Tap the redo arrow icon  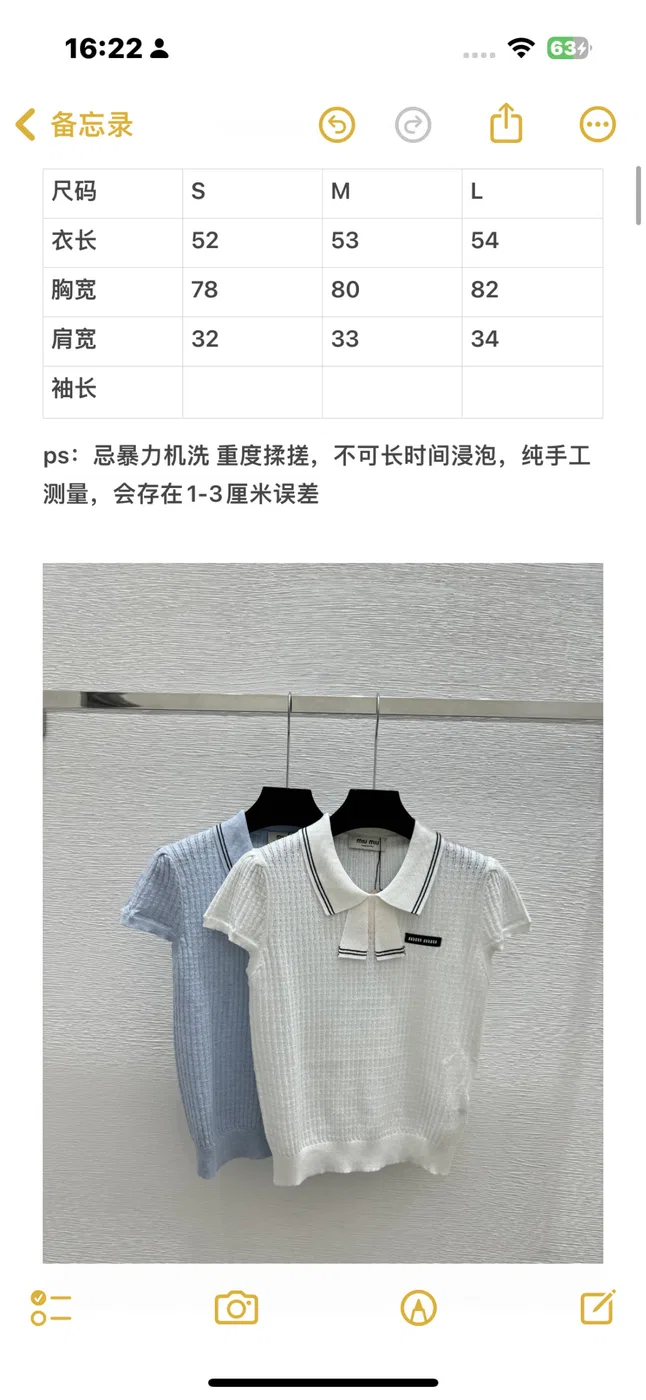(x=413, y=125)
